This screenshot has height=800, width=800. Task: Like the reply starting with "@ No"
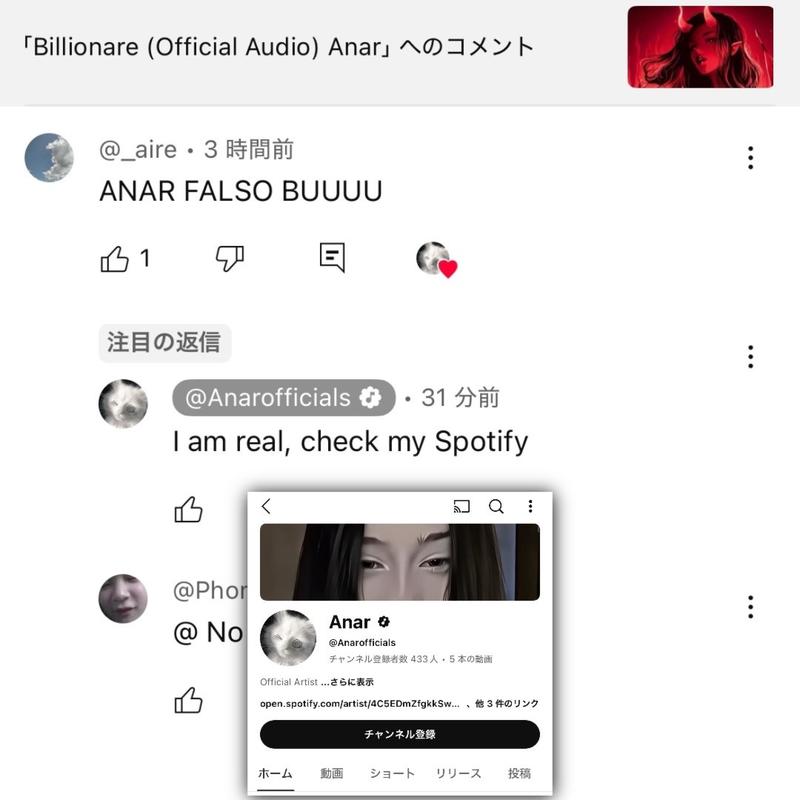point(188,700)
